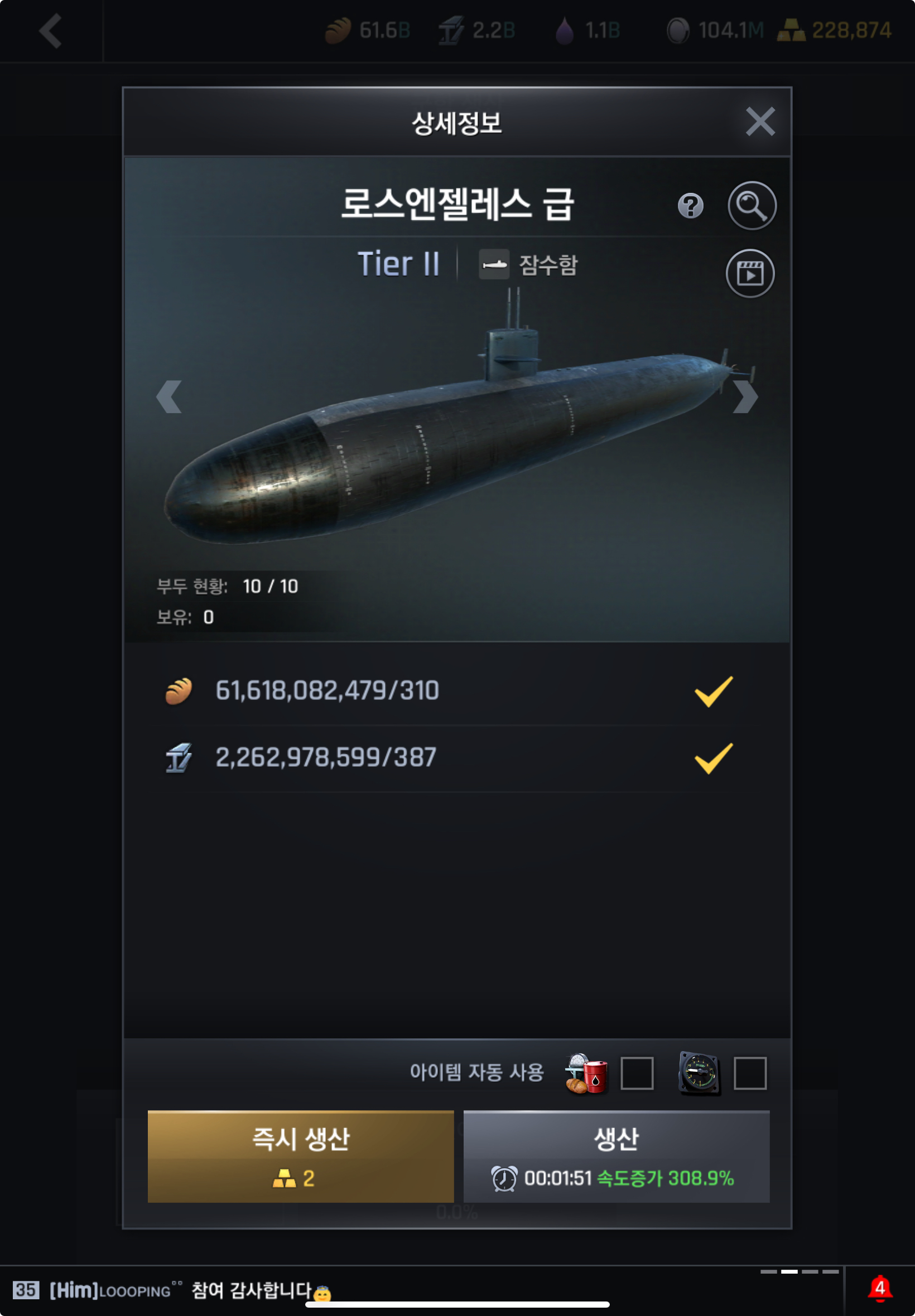Enable auto-use of resource items checkbox
The width and height of the screenshot is (915, 1316).
point(637,1072)
